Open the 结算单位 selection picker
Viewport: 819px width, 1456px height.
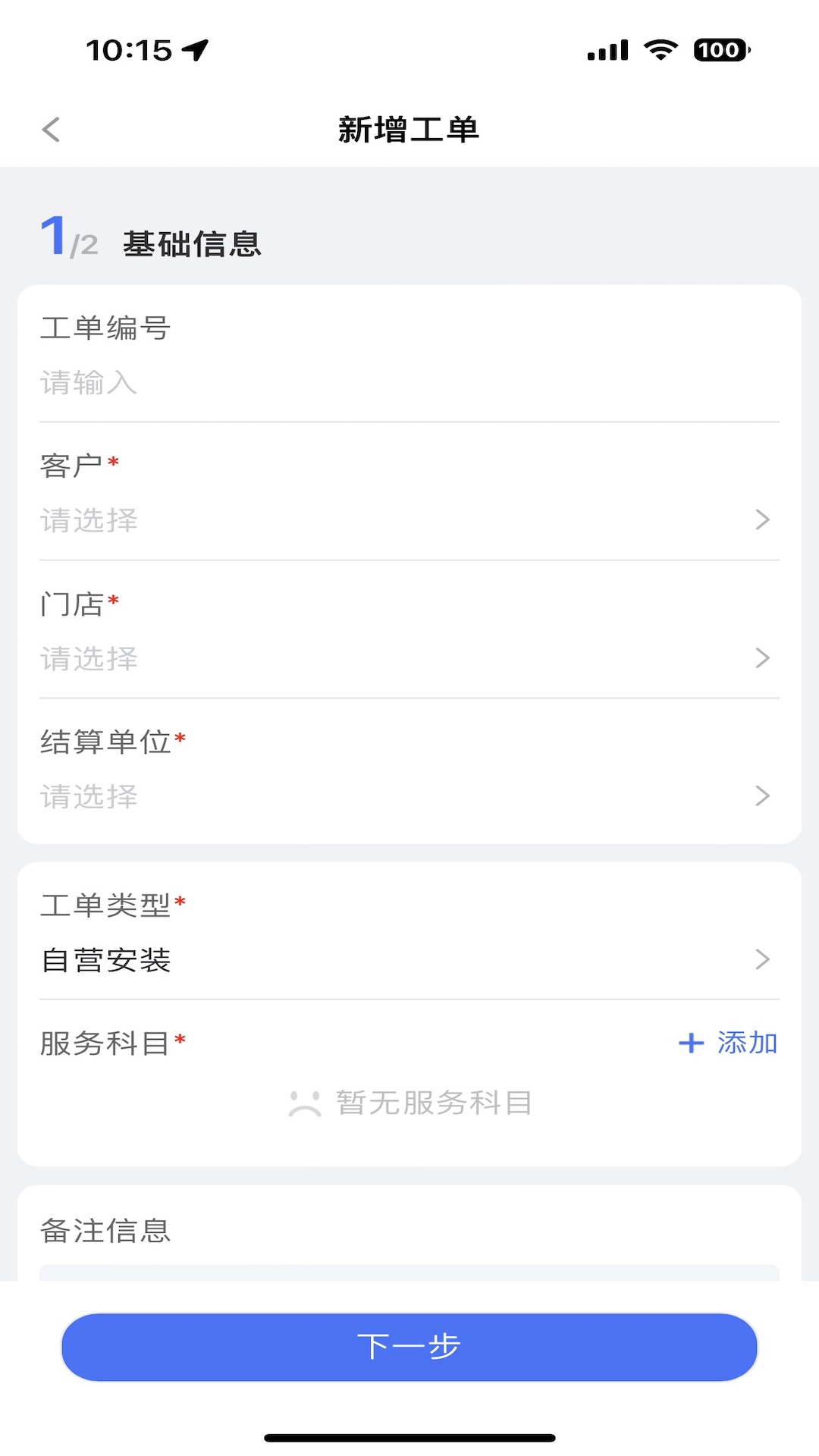pos(409,795)
